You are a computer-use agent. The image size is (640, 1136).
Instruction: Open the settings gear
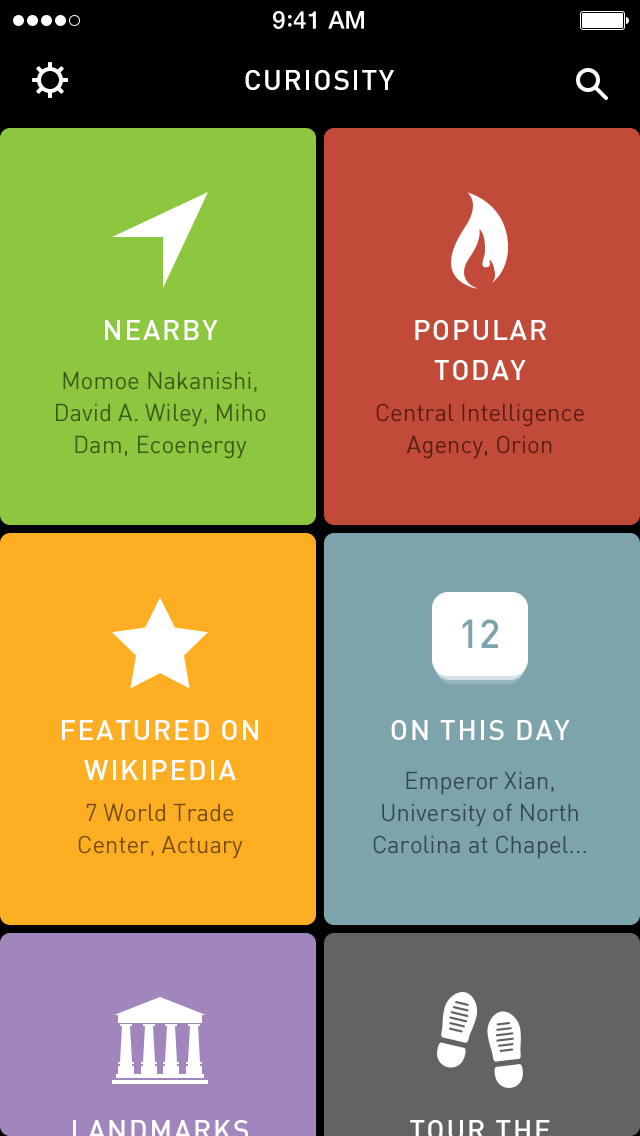tap(49, 80)
